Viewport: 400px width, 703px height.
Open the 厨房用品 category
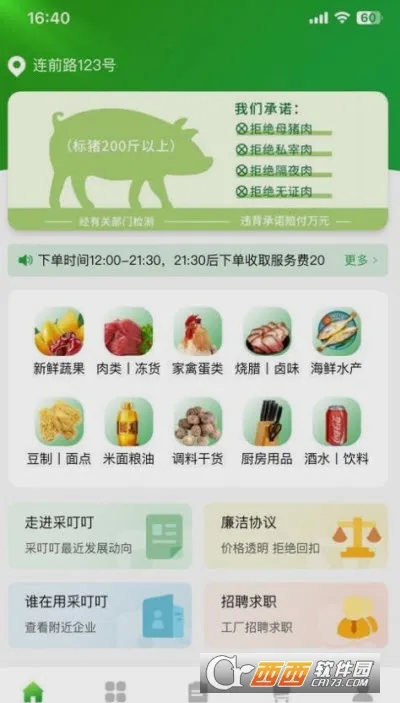(267, 432)
